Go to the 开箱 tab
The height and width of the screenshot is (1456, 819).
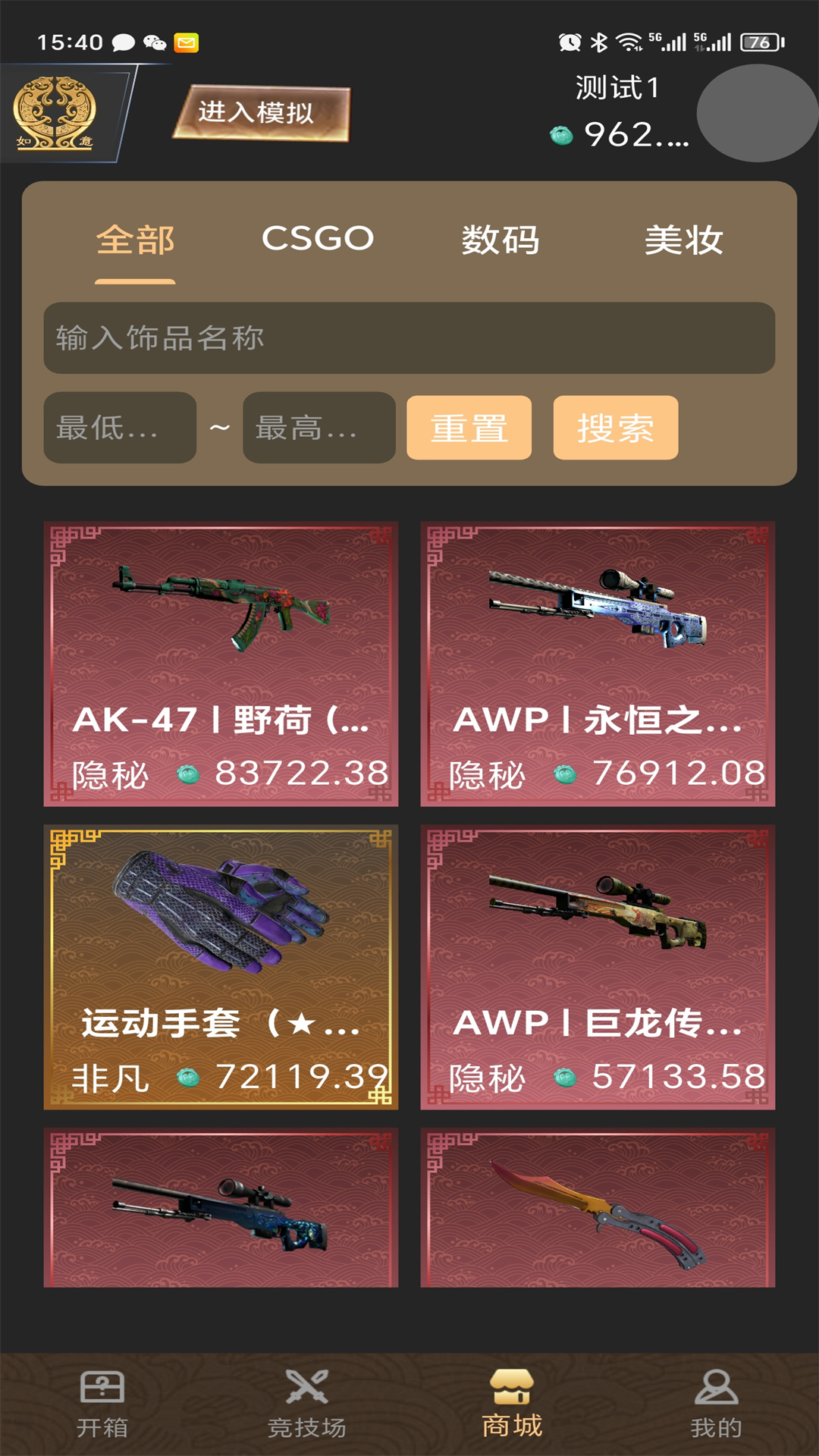click(x=102, y=1404)
